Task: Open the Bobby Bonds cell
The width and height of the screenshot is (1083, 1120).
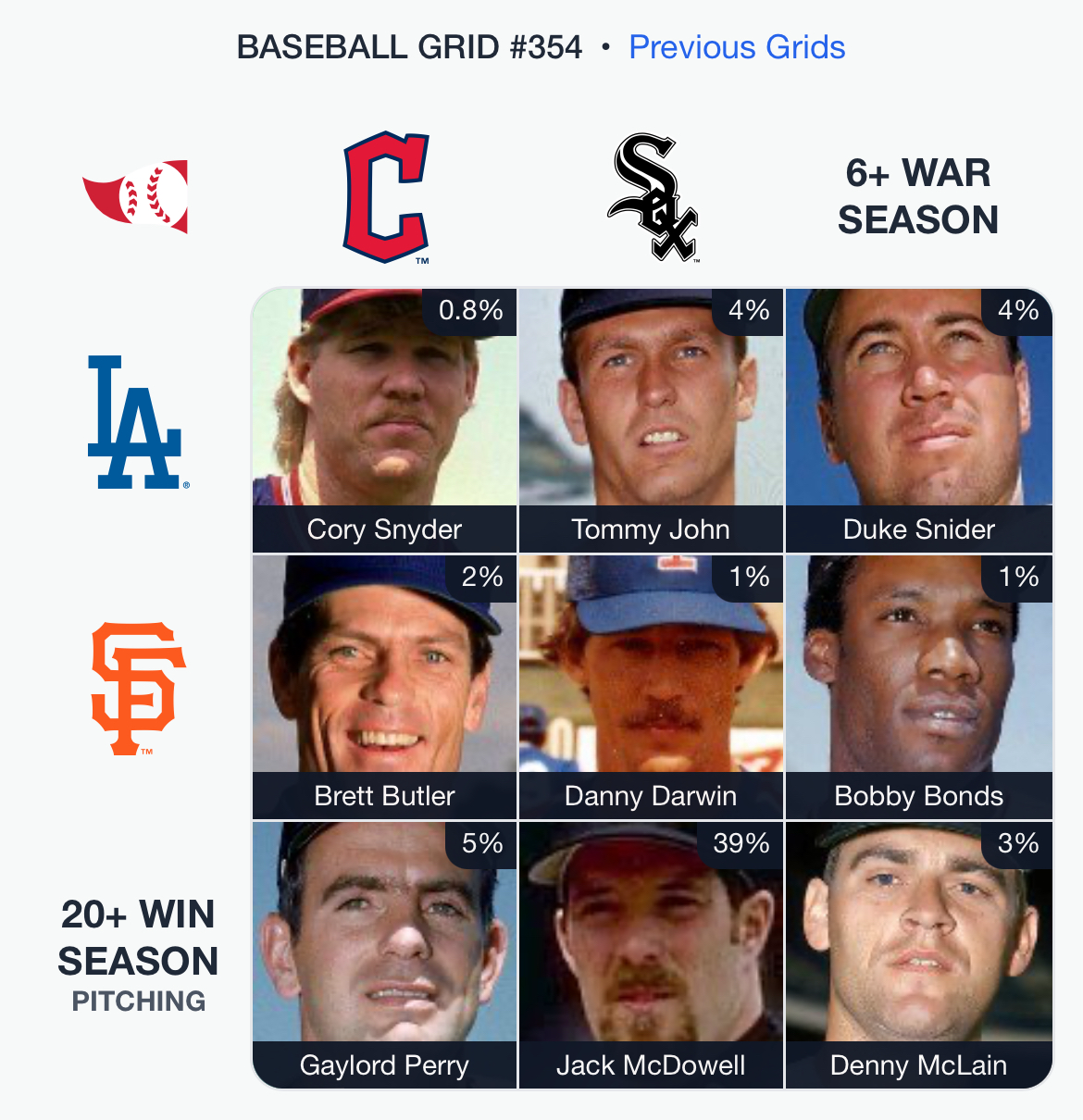Action: (x=918, y=687)
